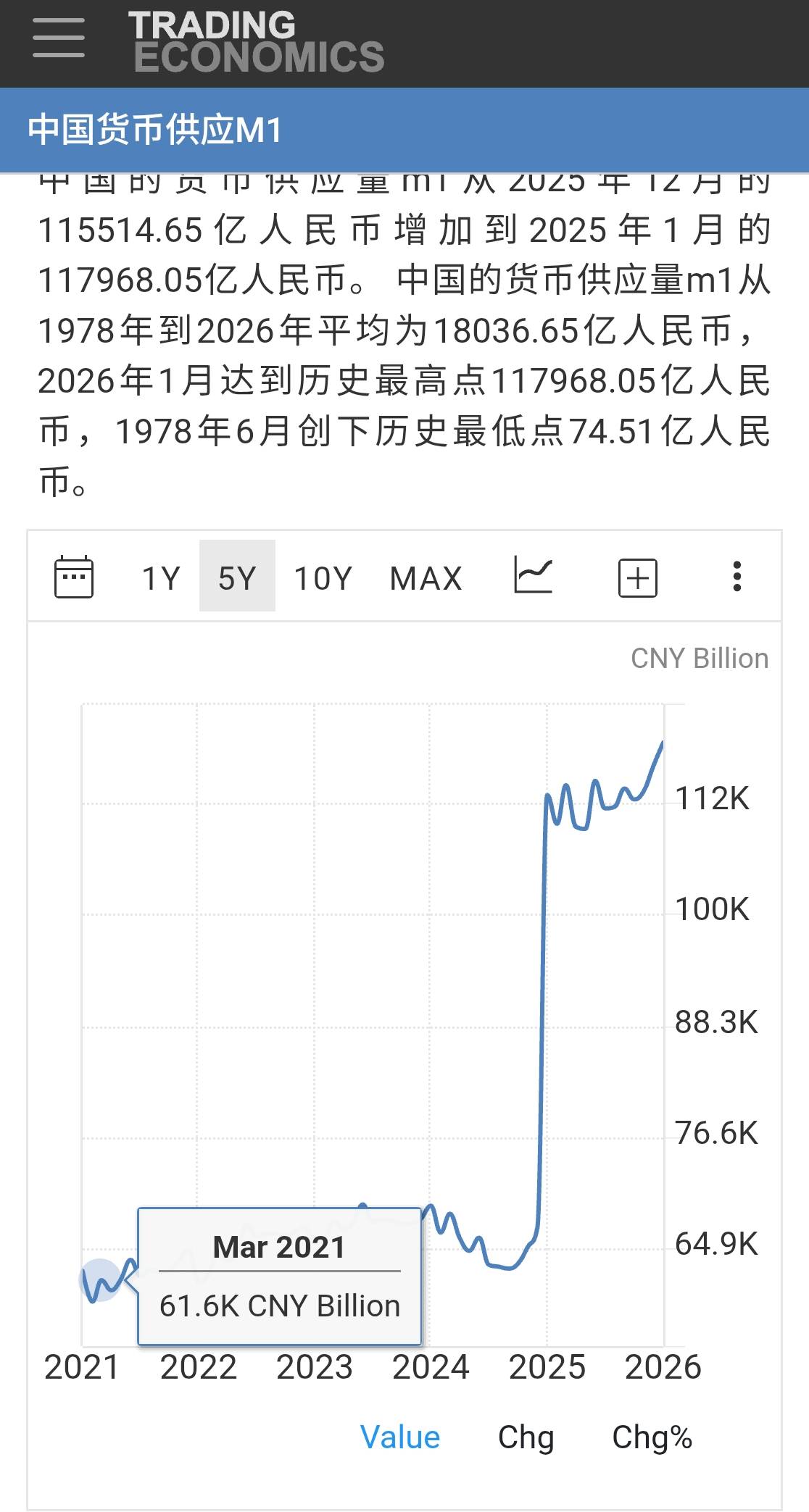This screenshot has height=1512, width=809.
Task: Switch chart to Chg view
Action: (x=526, y=1437)
